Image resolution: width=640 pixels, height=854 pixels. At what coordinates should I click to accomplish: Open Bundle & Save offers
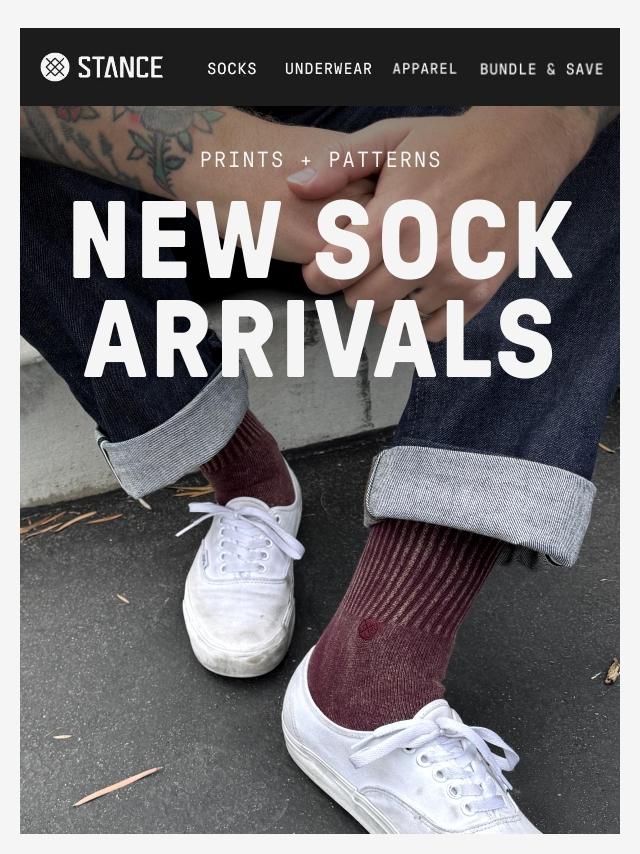pyautogui.click(x=541, y=69)
